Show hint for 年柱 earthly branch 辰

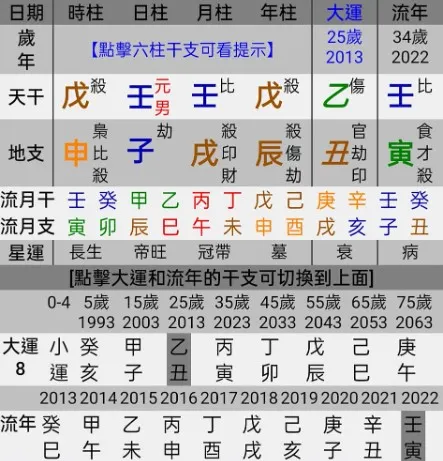[269, 153]
